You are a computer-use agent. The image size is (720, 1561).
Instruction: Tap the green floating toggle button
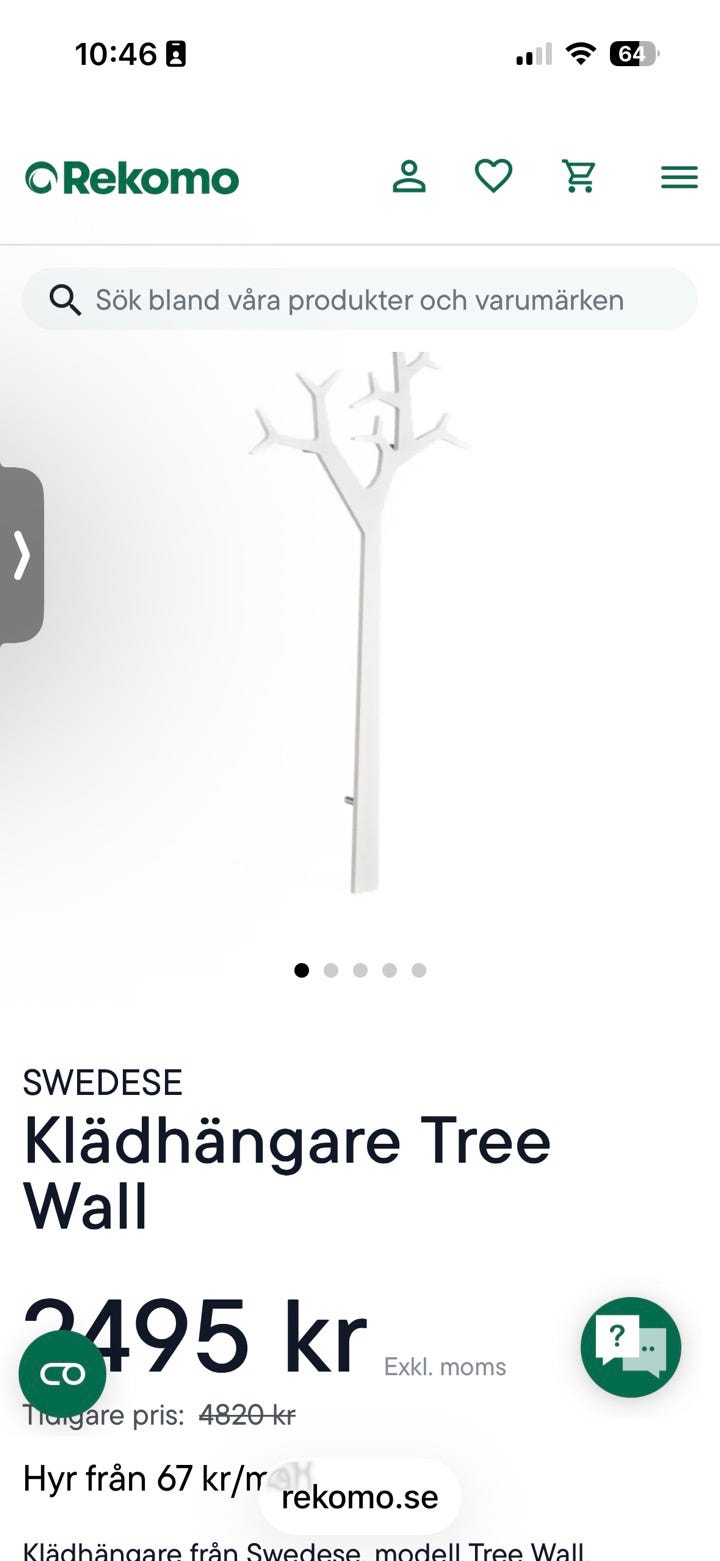pyautogui.click(x=62, y=1374)
